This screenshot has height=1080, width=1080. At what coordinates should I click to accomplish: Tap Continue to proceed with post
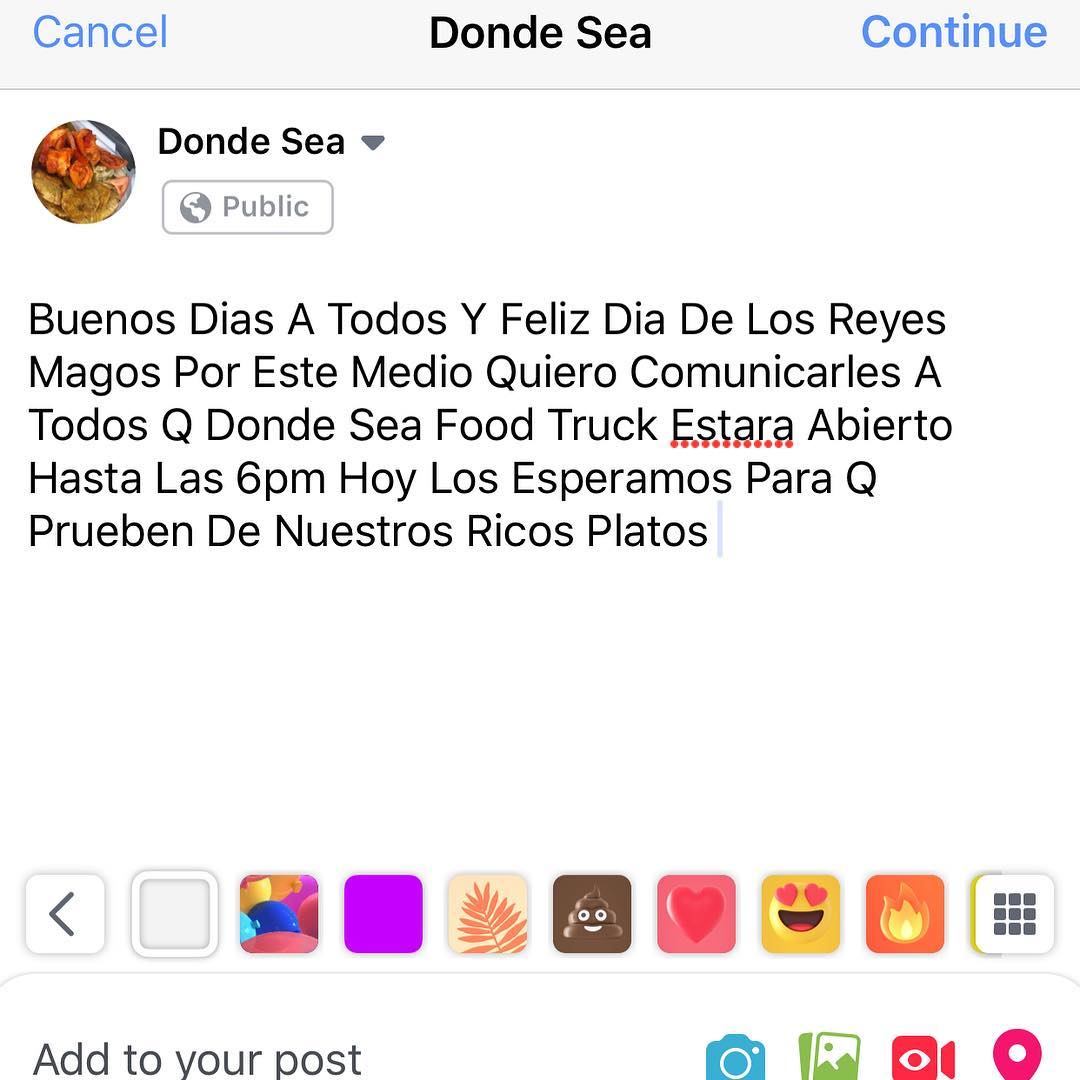(x=953, y=32)
